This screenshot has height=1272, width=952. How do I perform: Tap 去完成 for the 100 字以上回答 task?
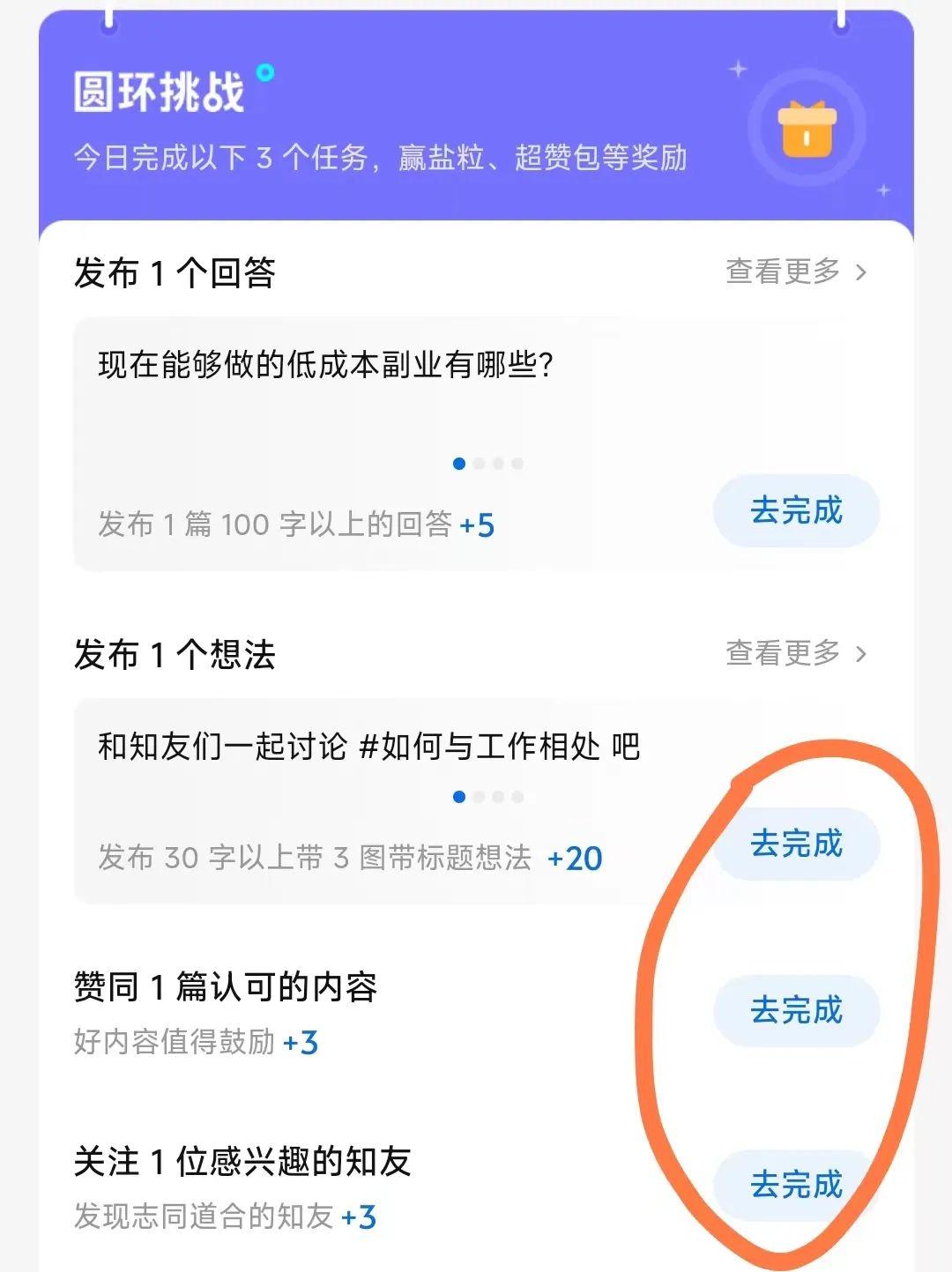796,510
